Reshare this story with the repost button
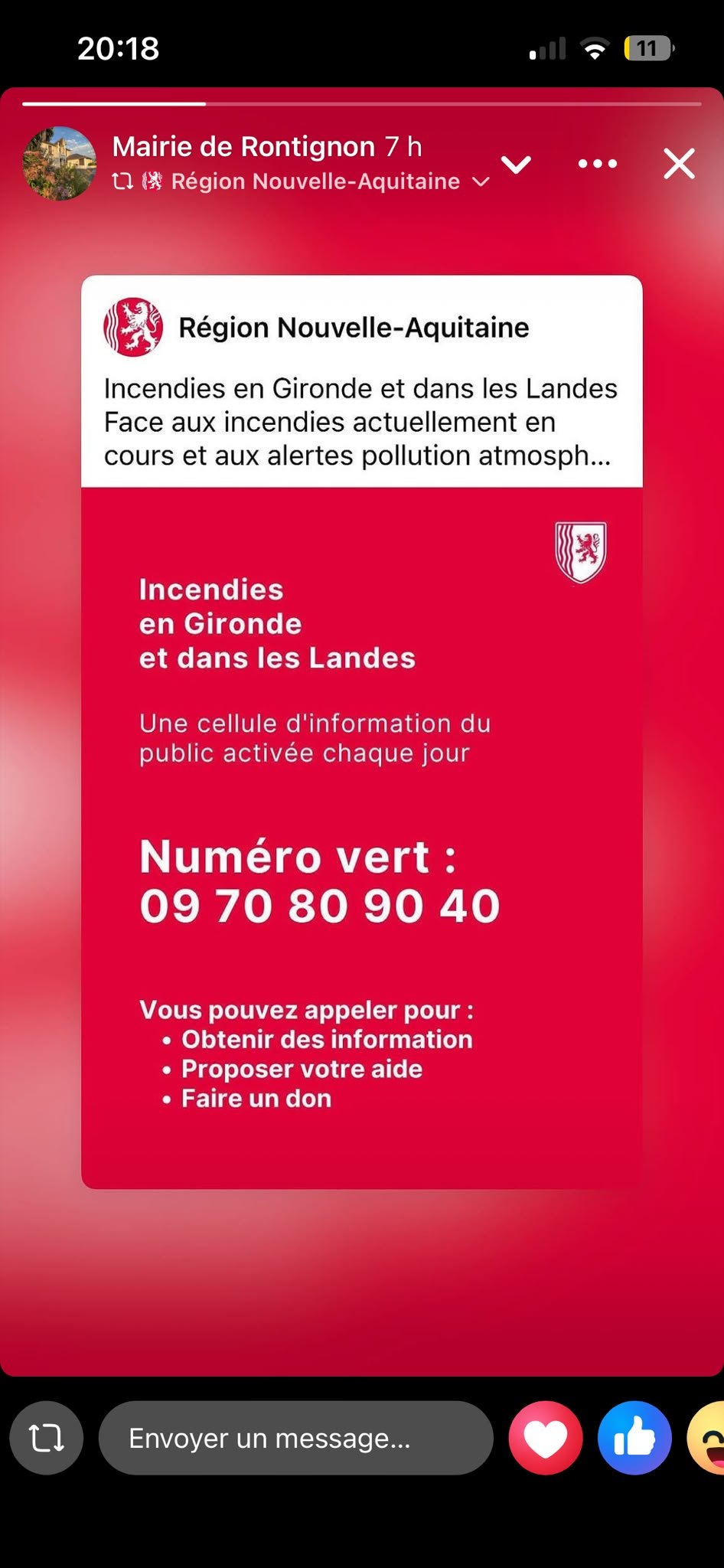The image size is (724, 1568). point(47,1438)
